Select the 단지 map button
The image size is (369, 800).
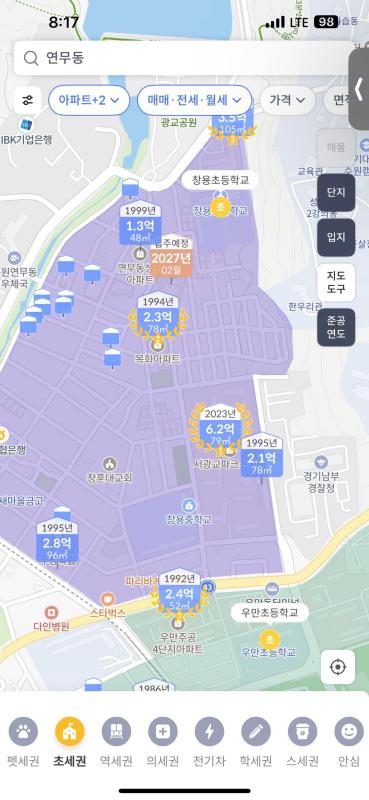tap(336, 193)
